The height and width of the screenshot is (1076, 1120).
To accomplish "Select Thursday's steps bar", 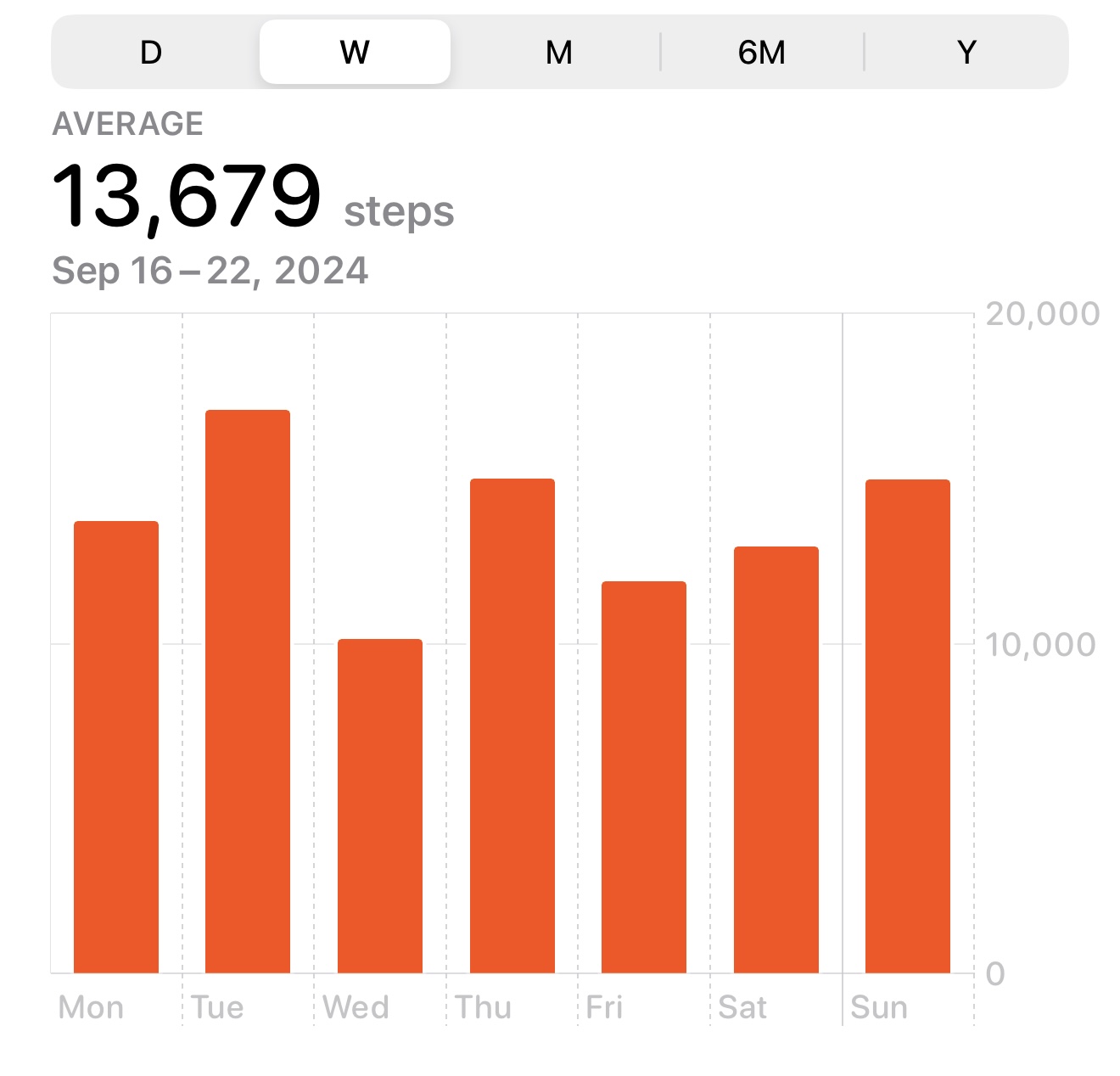I will click(512, 726).
